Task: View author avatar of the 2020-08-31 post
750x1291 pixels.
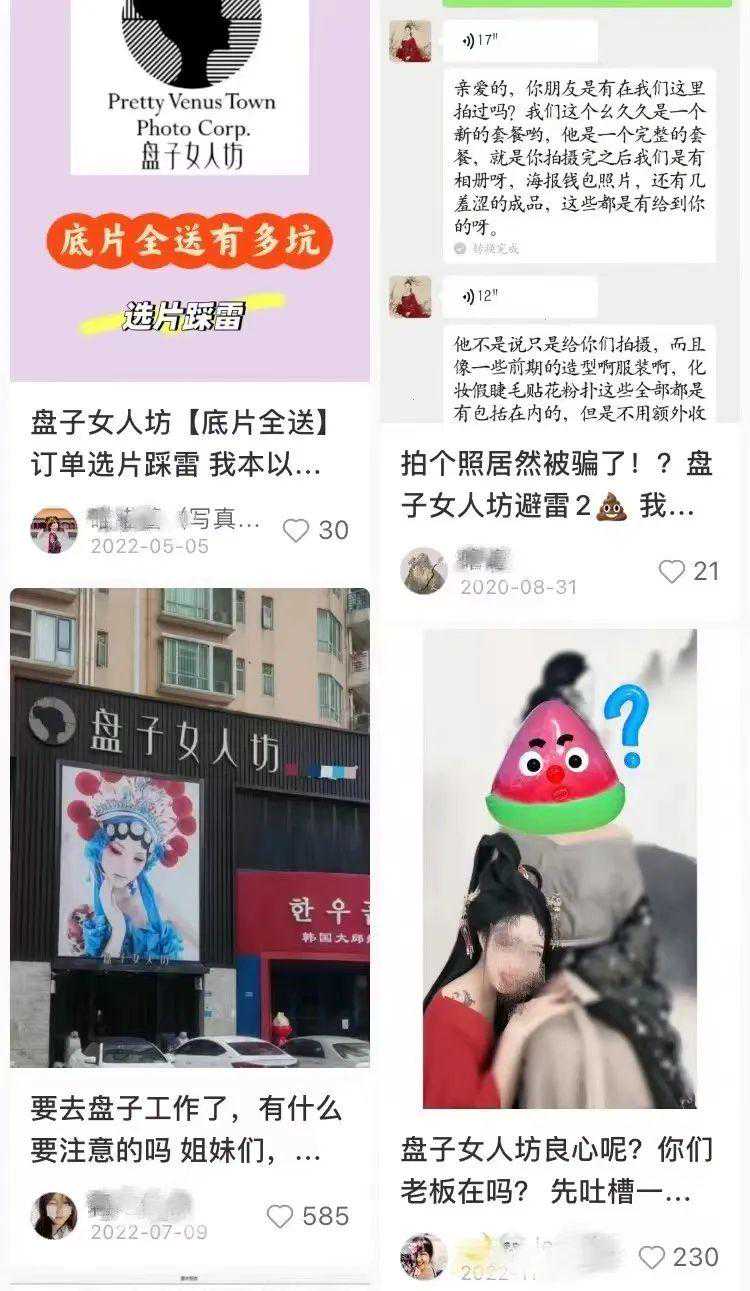Action: (x=424, y=571)
